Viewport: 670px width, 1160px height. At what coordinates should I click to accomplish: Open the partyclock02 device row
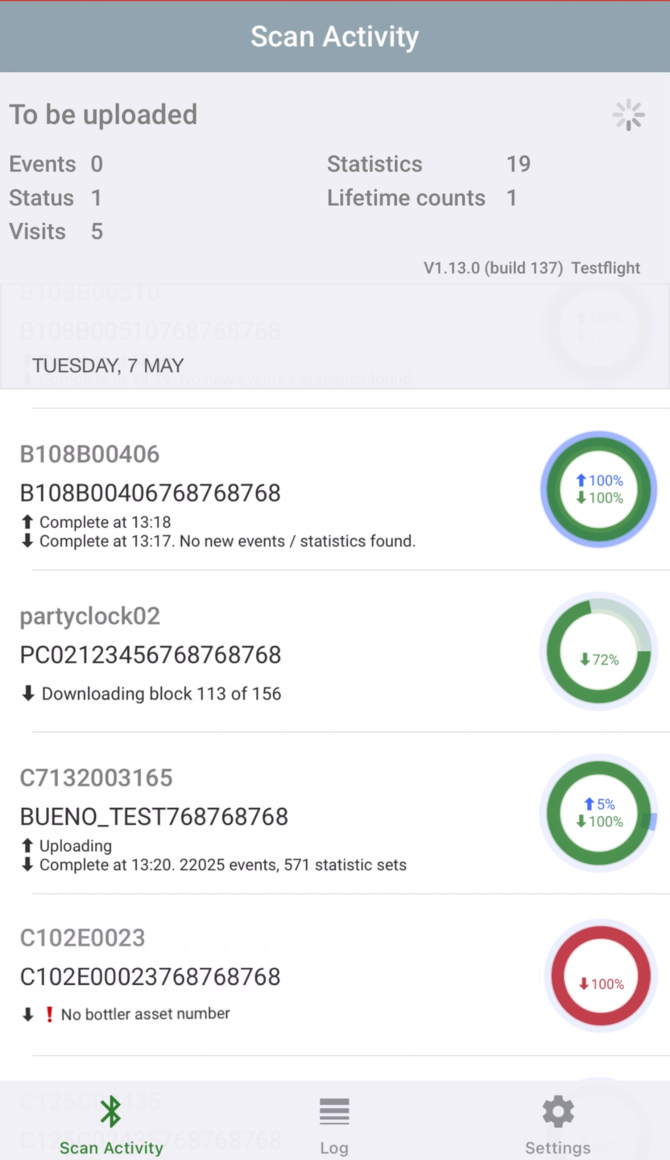tap(335, 651)
